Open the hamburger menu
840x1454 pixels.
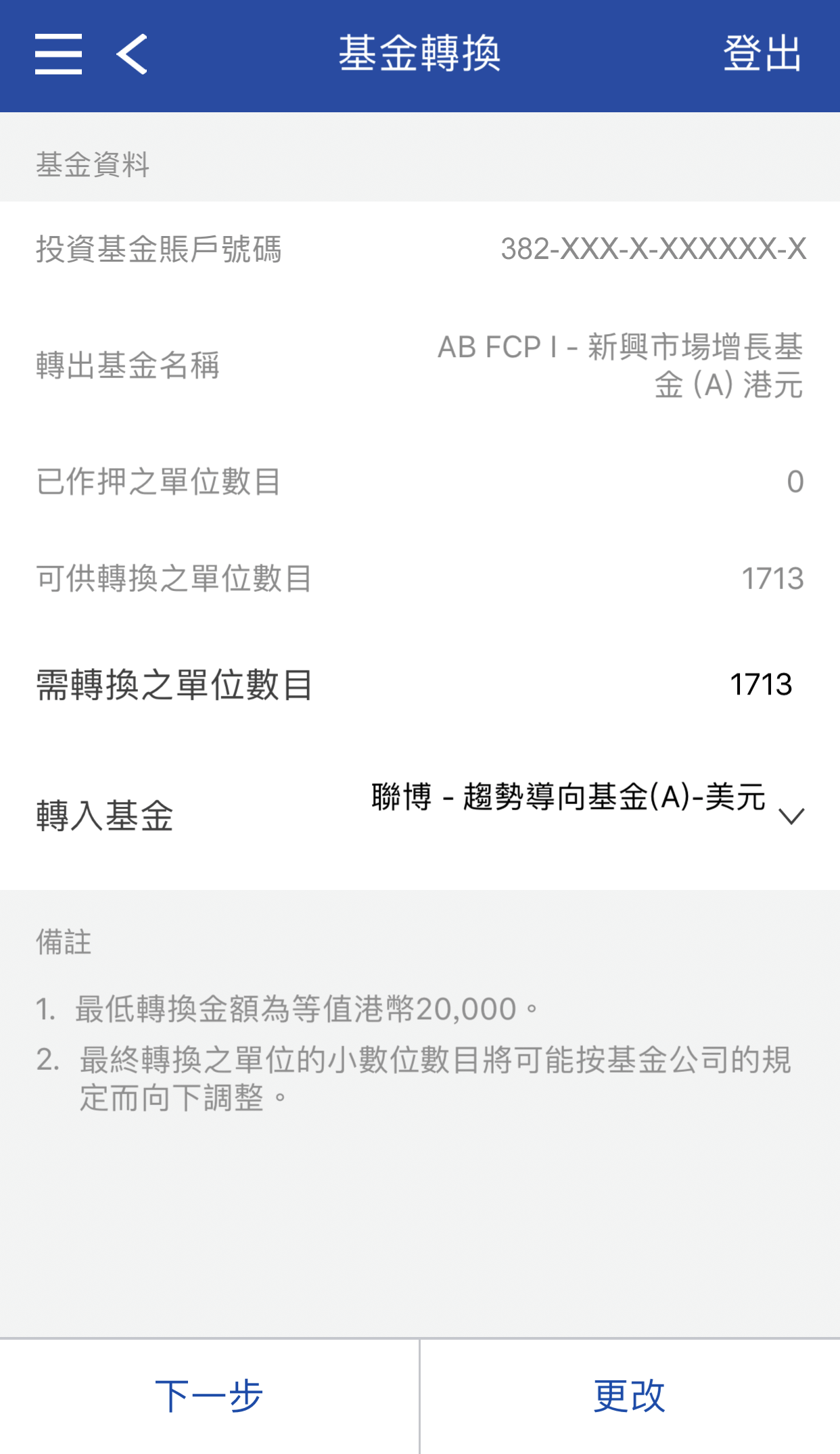[x=59, y=54]
